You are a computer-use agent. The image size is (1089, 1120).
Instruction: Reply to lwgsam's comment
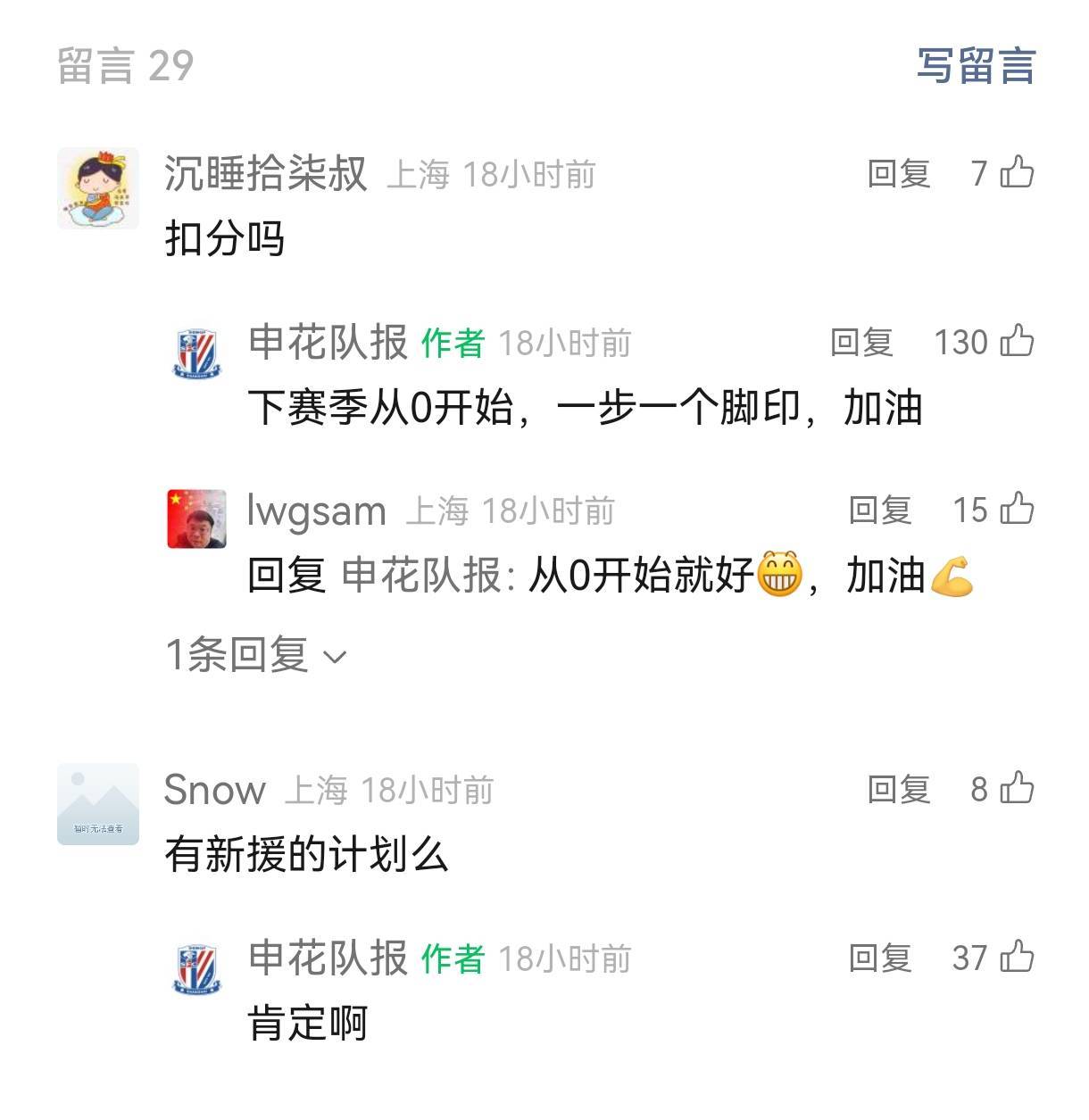tap(879, 510)
